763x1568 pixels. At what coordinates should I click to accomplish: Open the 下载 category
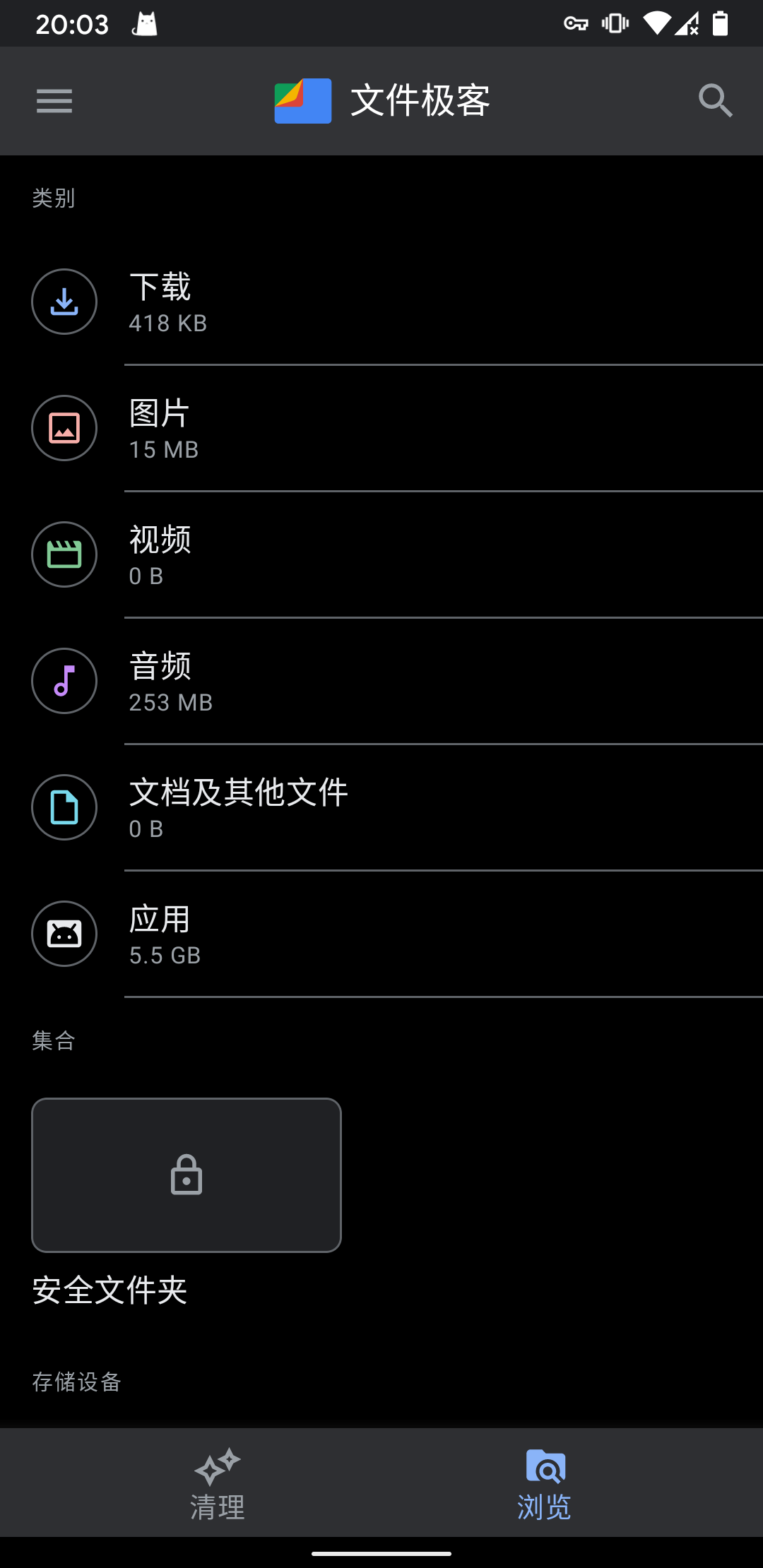(381, 302)
